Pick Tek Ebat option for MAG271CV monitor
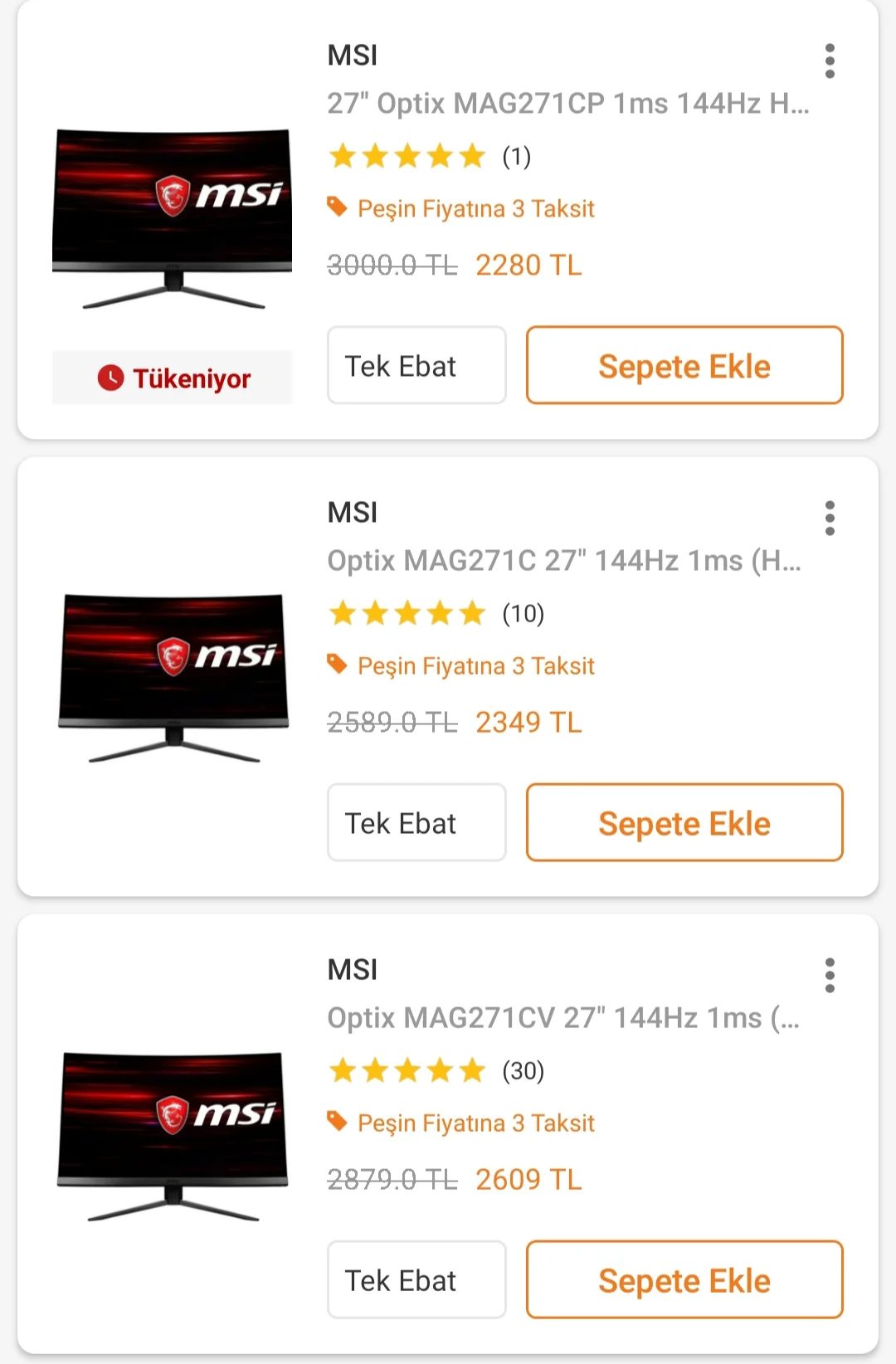This screenshot has height=1364, width=896. (x=416, y=1280)
